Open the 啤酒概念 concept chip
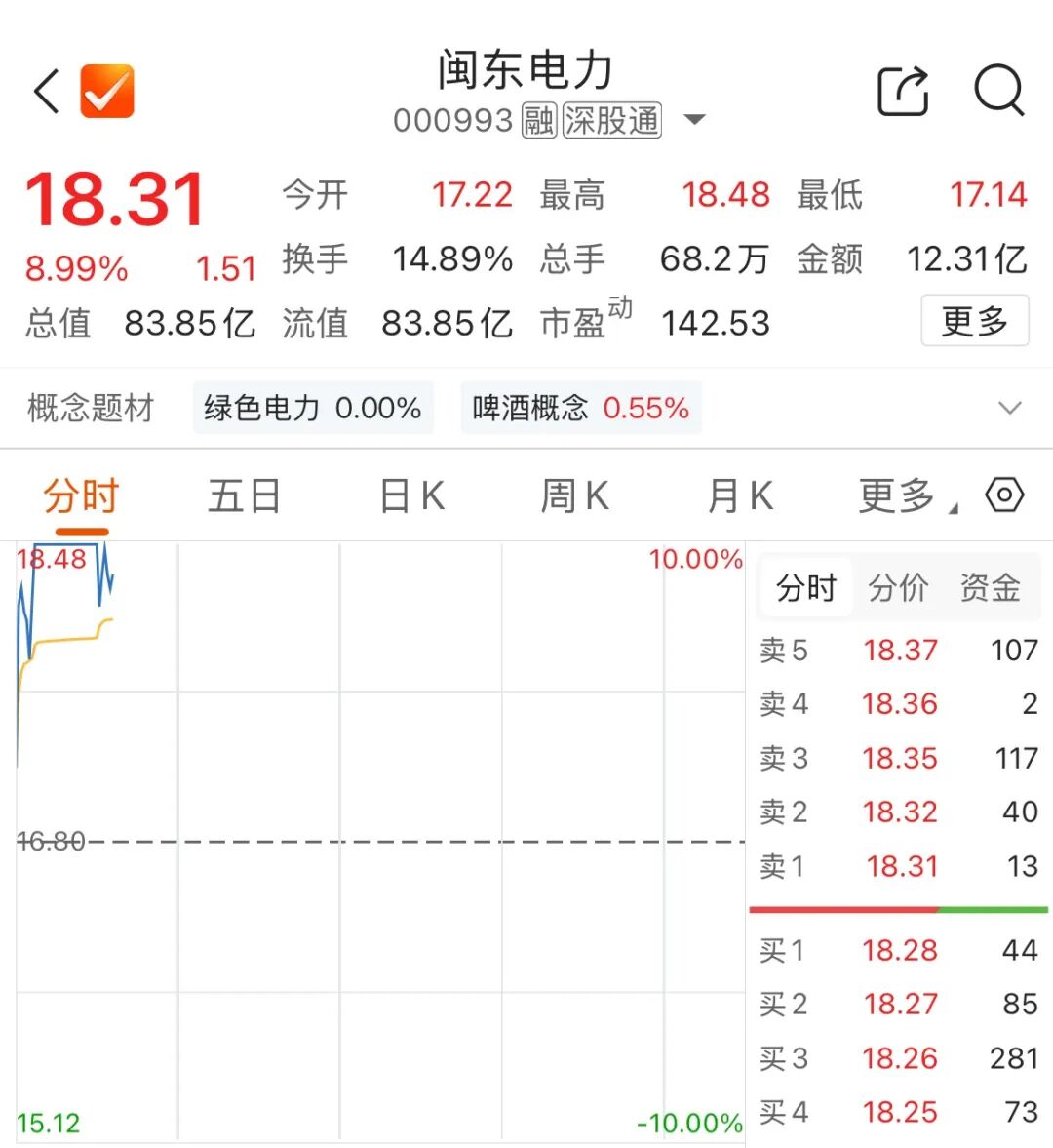This screenshot has width=1053, height=1148. (x=581, y=408)
